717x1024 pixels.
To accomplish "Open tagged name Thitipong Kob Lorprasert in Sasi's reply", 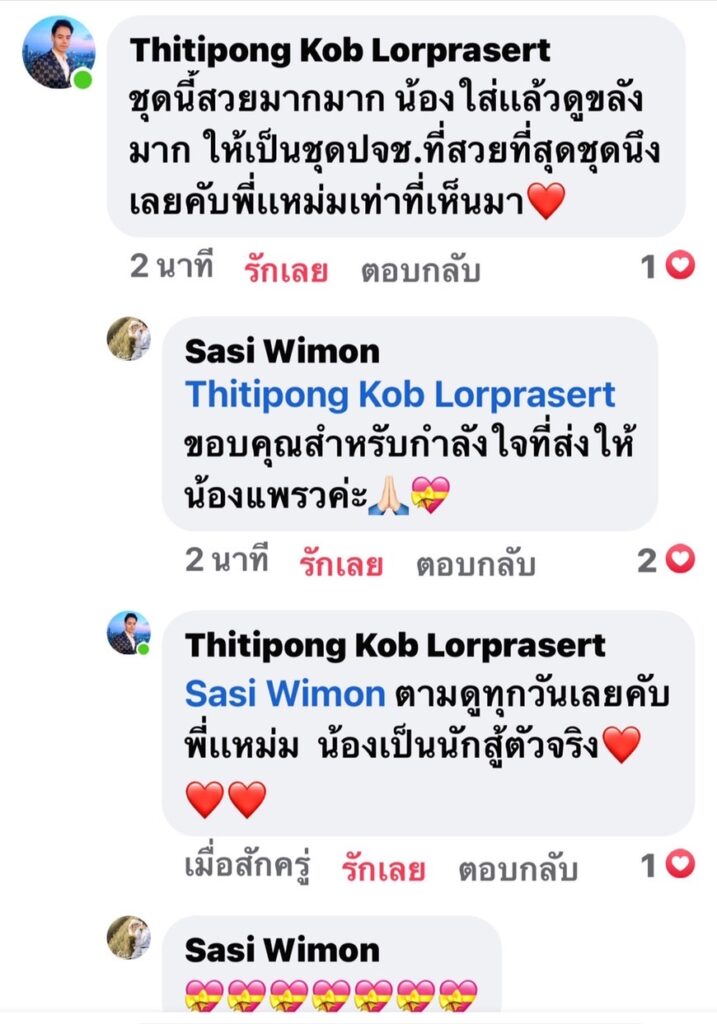I will [400, 394].
